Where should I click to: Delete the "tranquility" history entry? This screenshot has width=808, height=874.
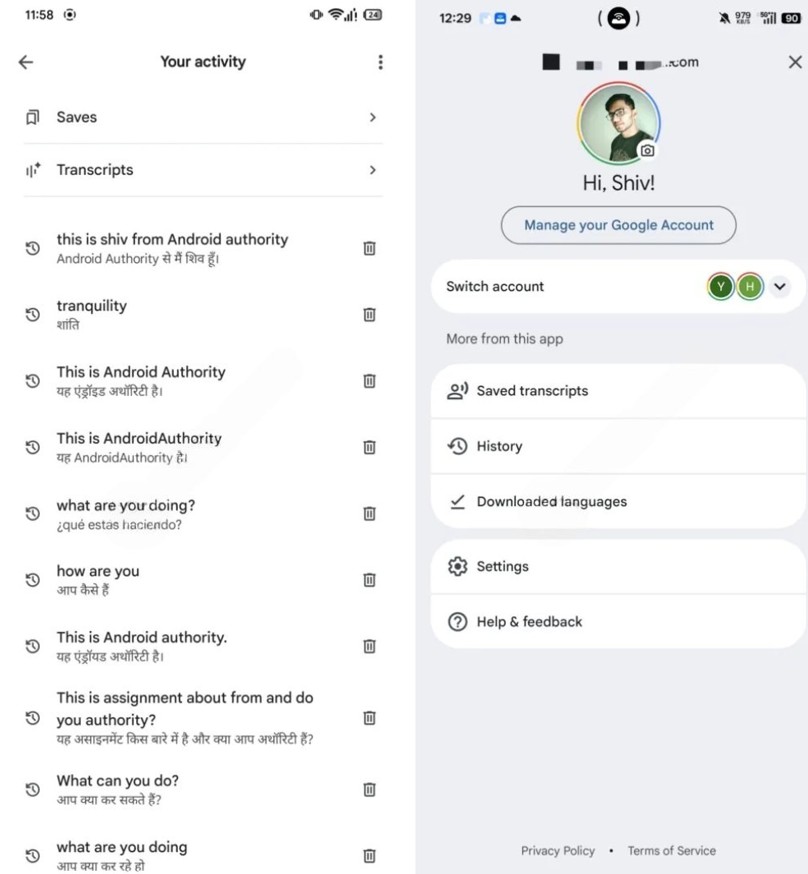coord(369,314)
